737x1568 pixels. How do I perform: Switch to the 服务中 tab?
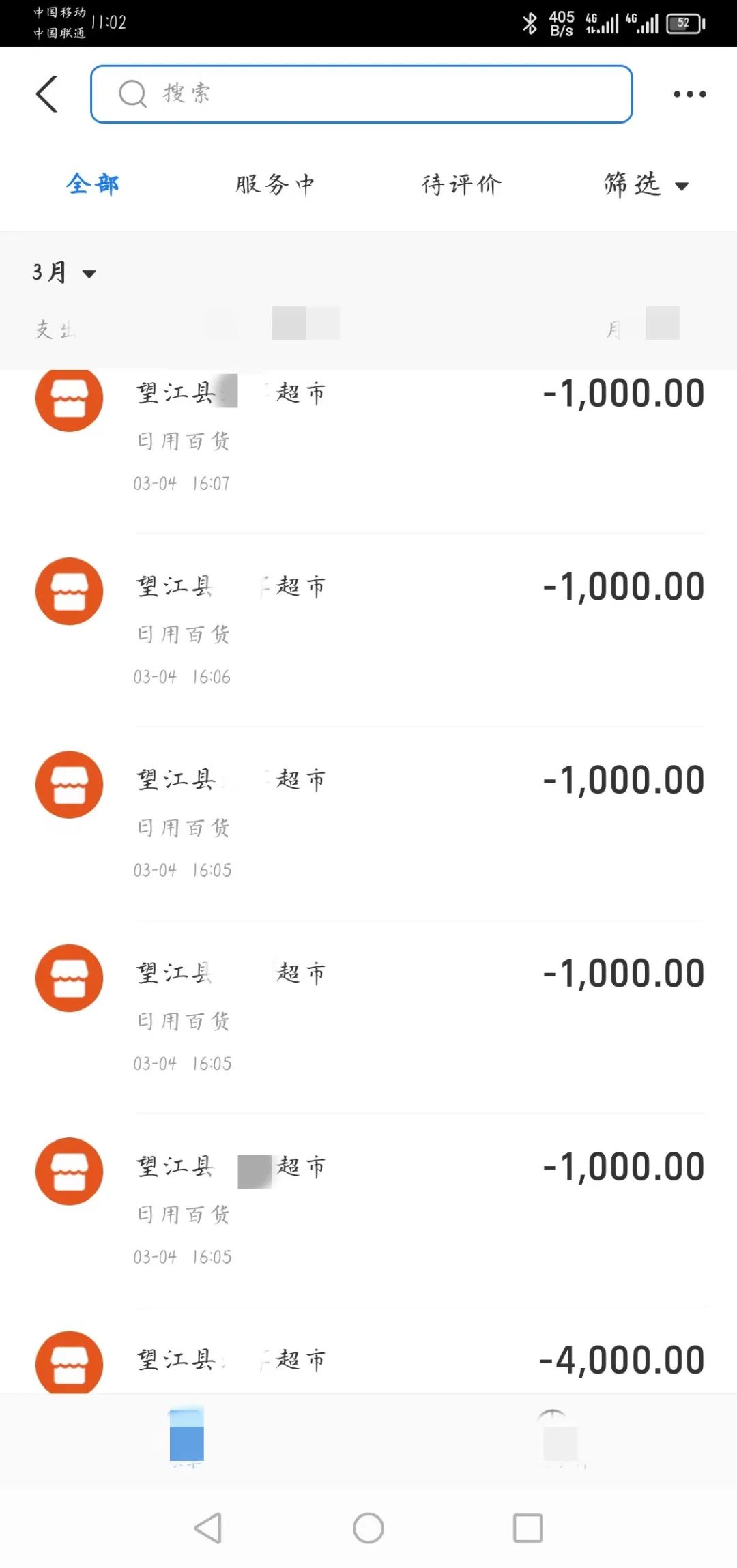pos(274,184)
